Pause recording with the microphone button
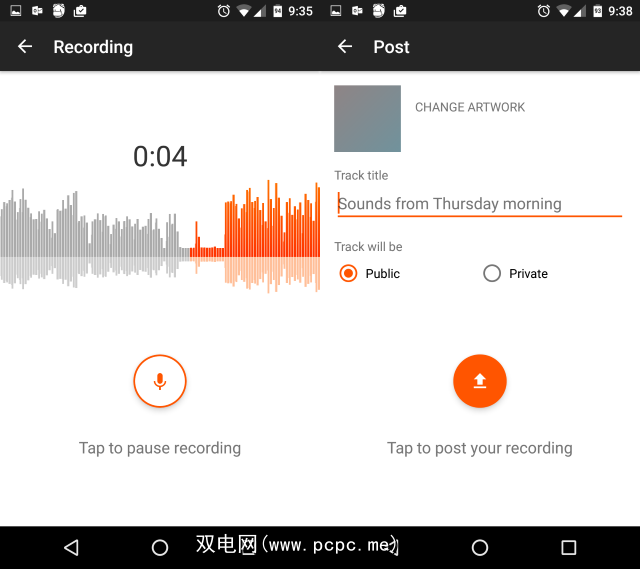The height and width of the screenshot is (569, 640). click(160, 381)
